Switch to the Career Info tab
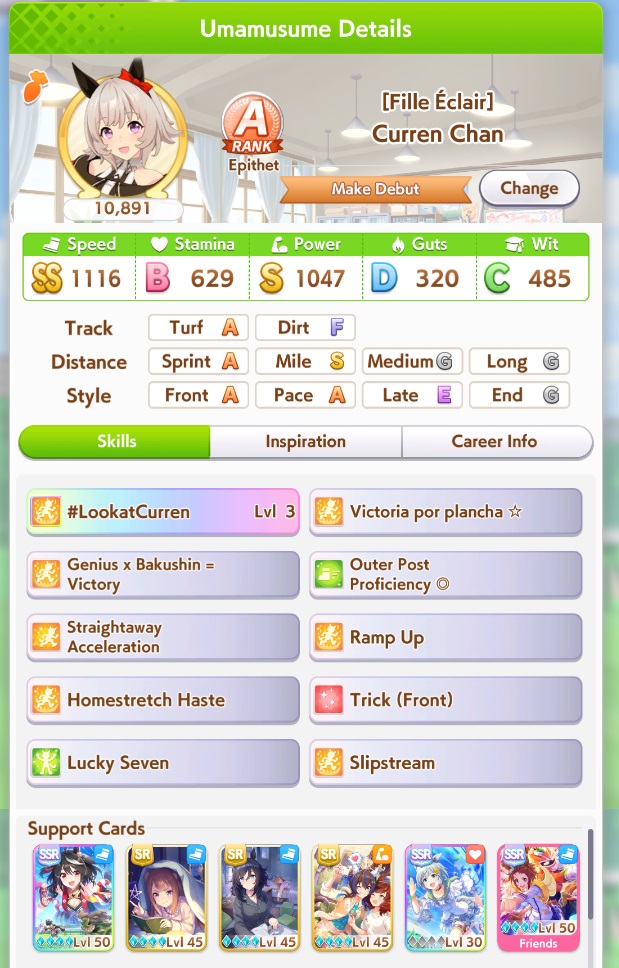The height and width of the screenshot is (968, 619). click(x=496, y=442)
